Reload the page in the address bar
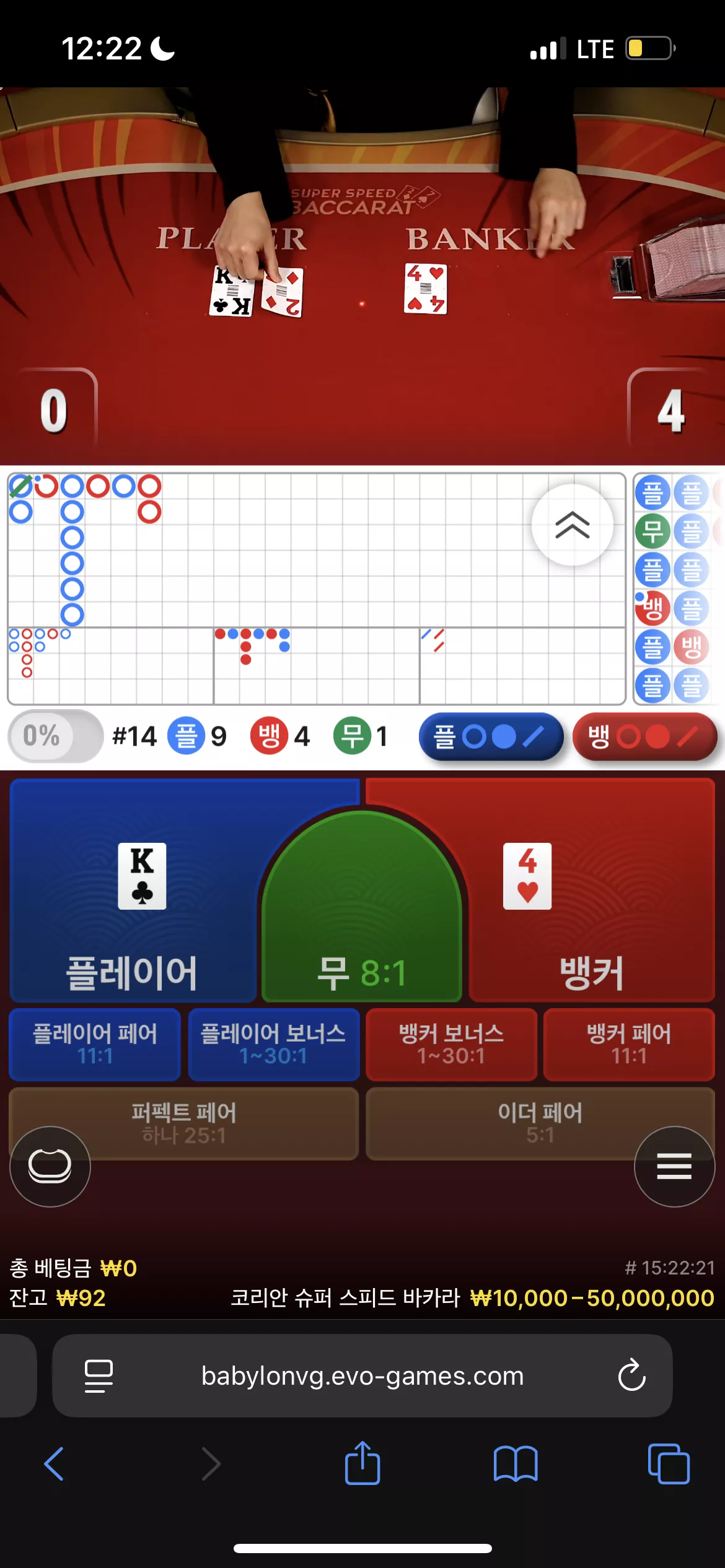Image resolution: width=725 pixels, height=1568 pixels. 631,1375
